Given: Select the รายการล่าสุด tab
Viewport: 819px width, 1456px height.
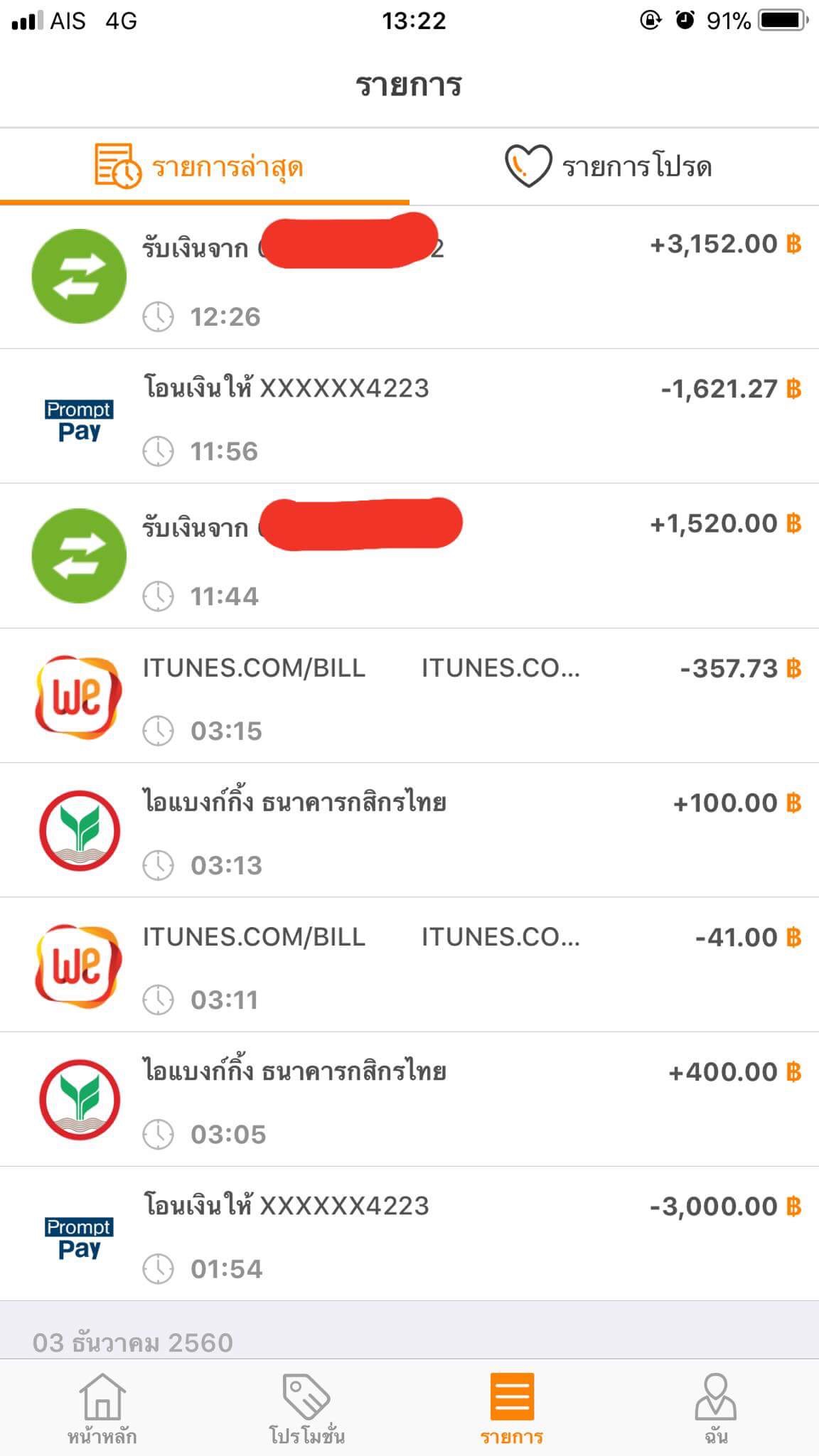Looking at the screenshot, I should [205, 167].
